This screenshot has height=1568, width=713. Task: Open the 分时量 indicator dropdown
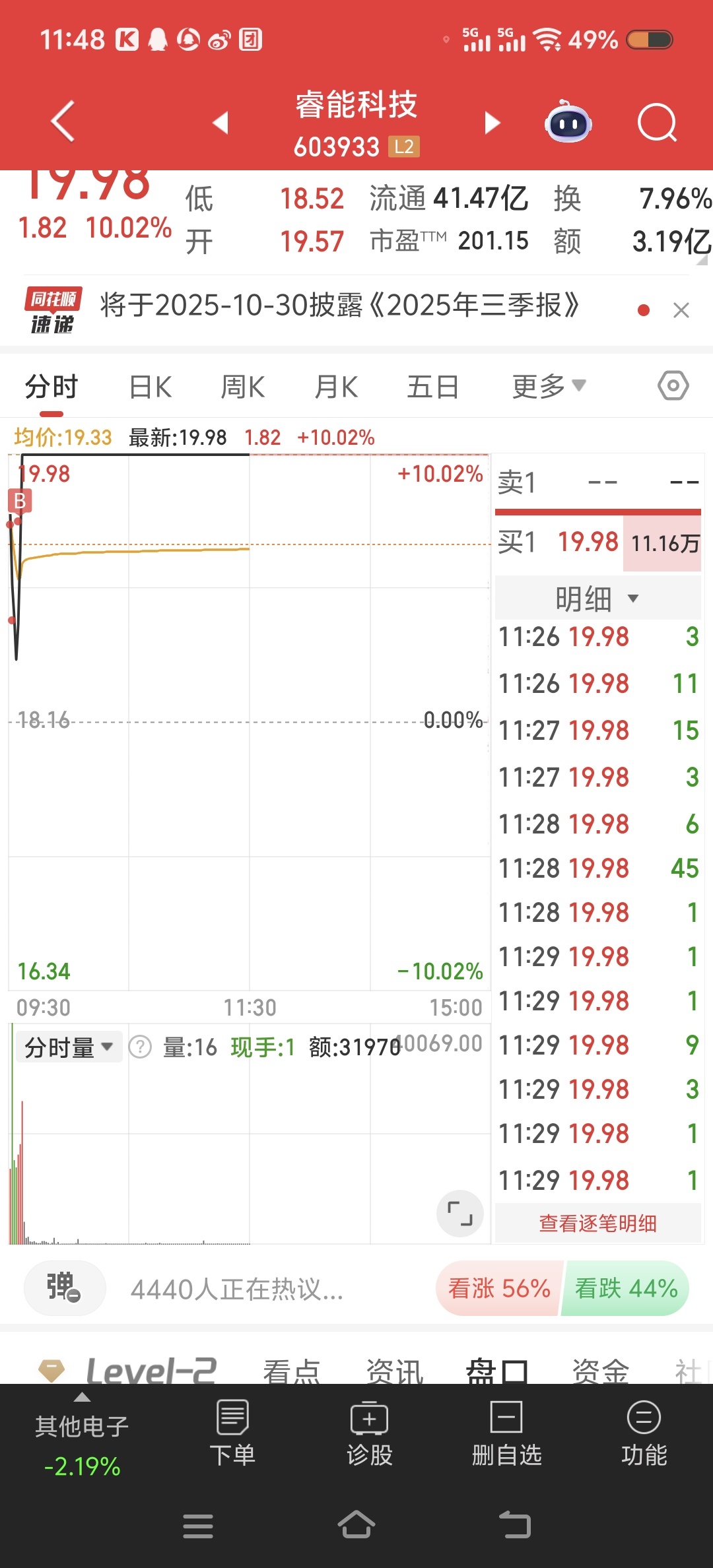(x=68, y=1047)
